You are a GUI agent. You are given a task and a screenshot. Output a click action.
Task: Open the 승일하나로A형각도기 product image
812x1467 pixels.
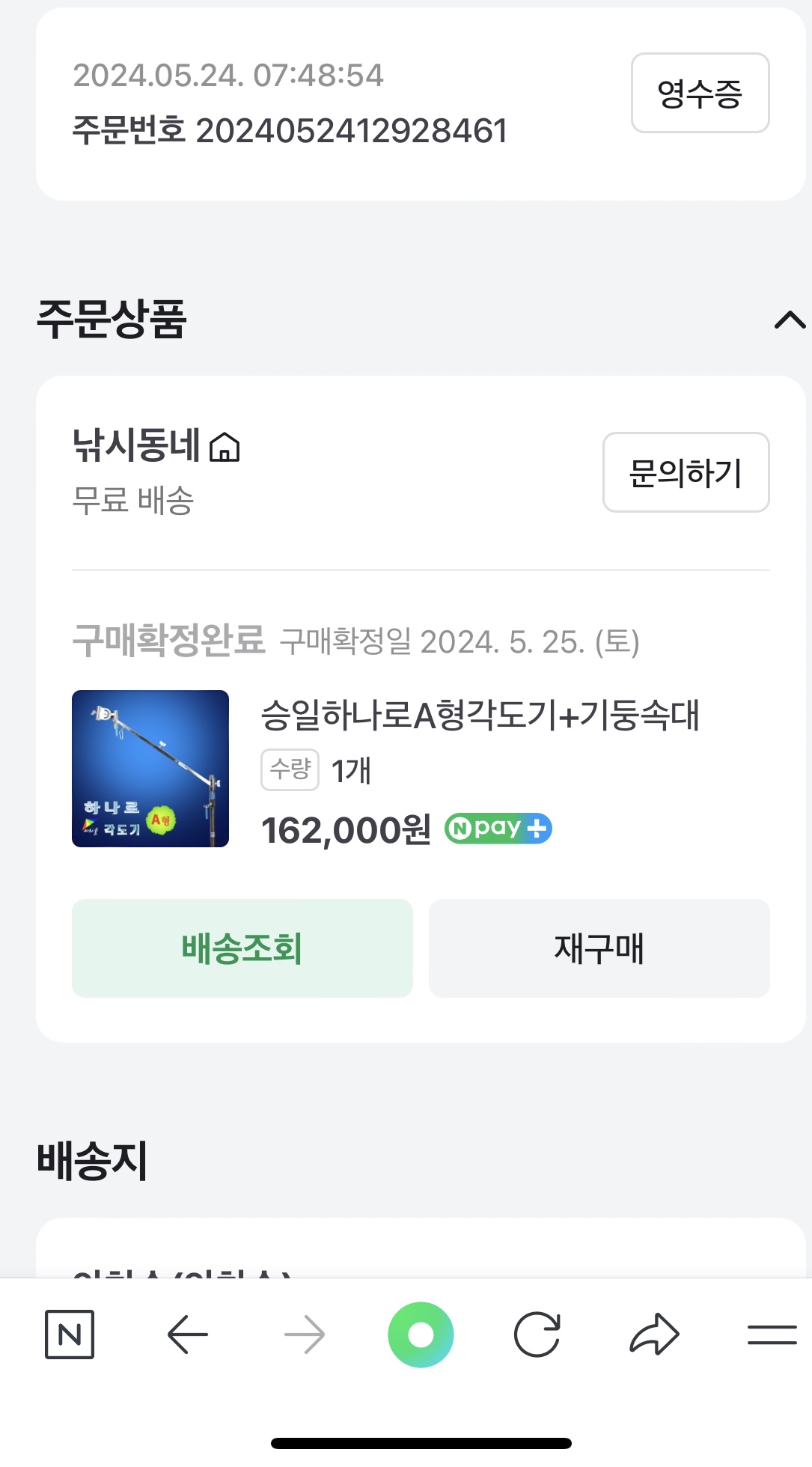(x=150, y=769)
